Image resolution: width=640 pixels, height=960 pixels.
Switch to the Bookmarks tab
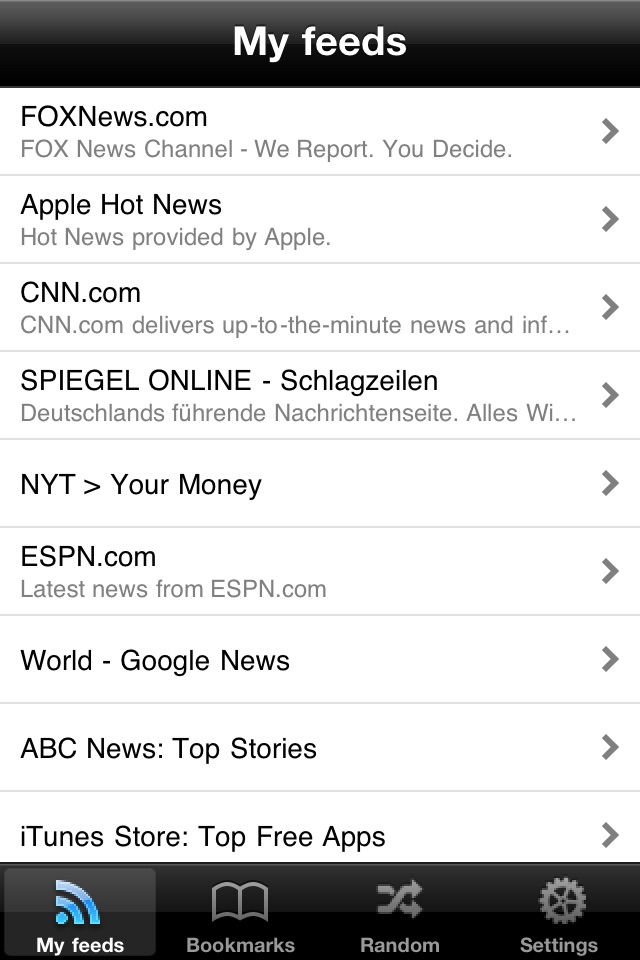(x=240, y=912)
